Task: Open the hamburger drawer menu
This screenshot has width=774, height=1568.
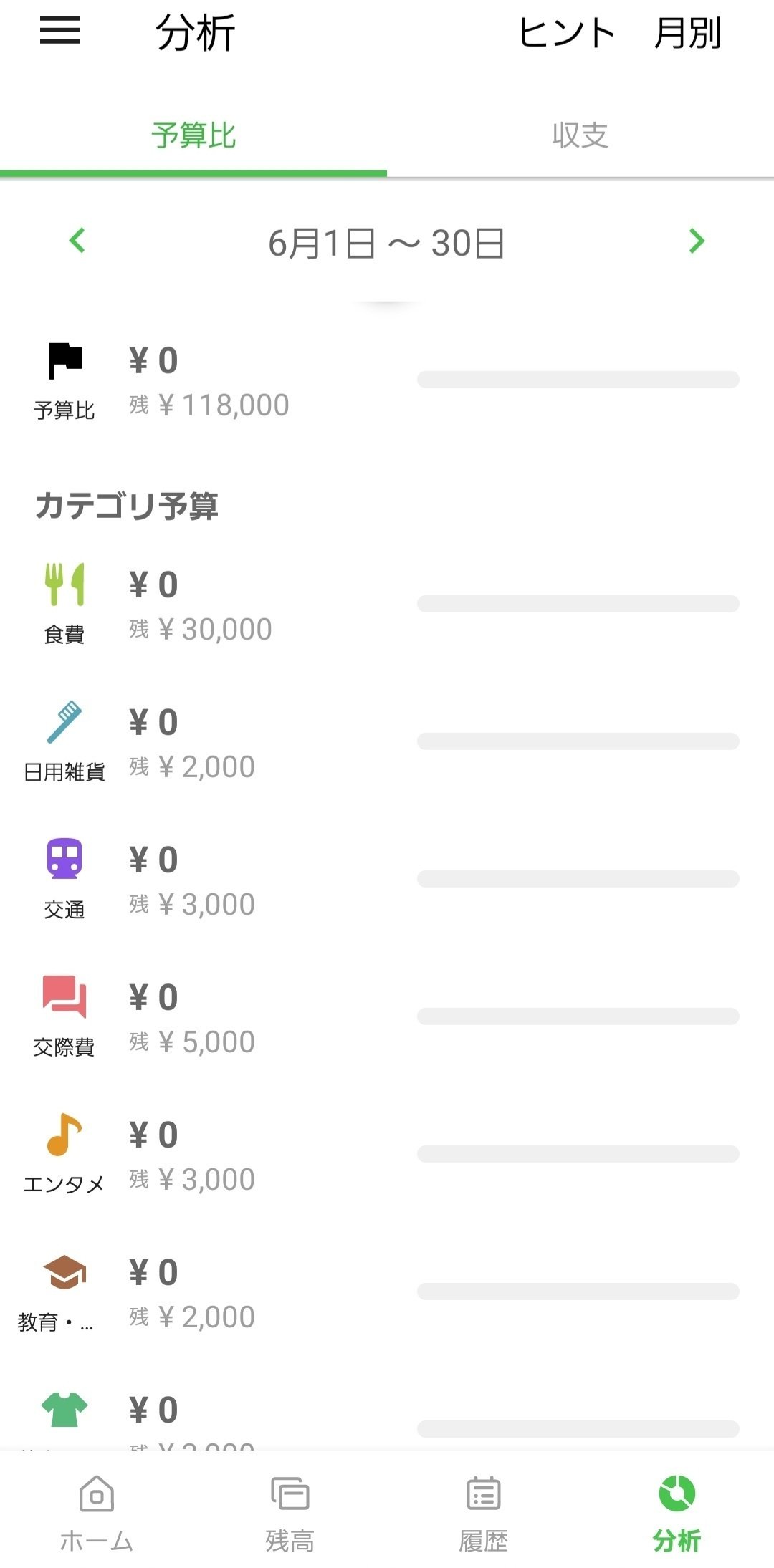Action: point(60,32)
